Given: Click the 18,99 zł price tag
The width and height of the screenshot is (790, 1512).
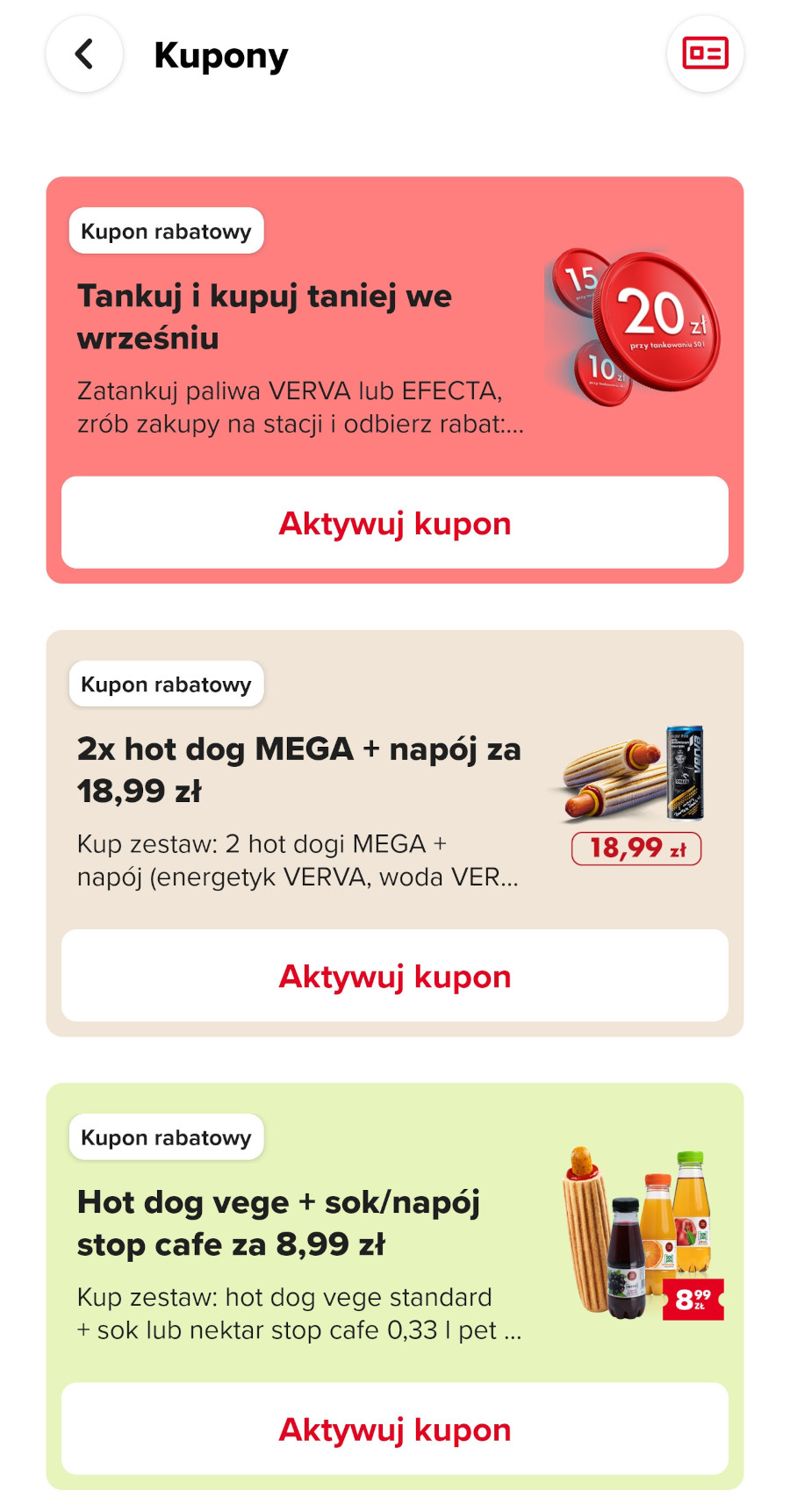Looking at the screenshot, I should (x=636, y=848).
